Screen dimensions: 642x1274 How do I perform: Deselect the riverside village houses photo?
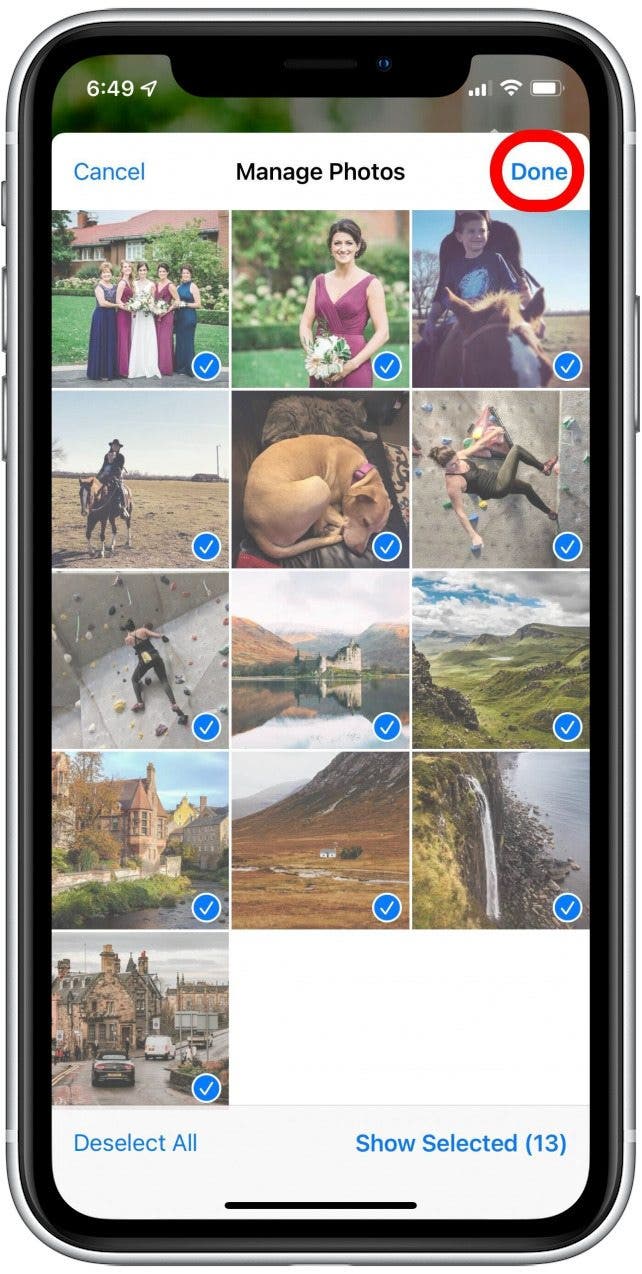(x=140, y=840)
